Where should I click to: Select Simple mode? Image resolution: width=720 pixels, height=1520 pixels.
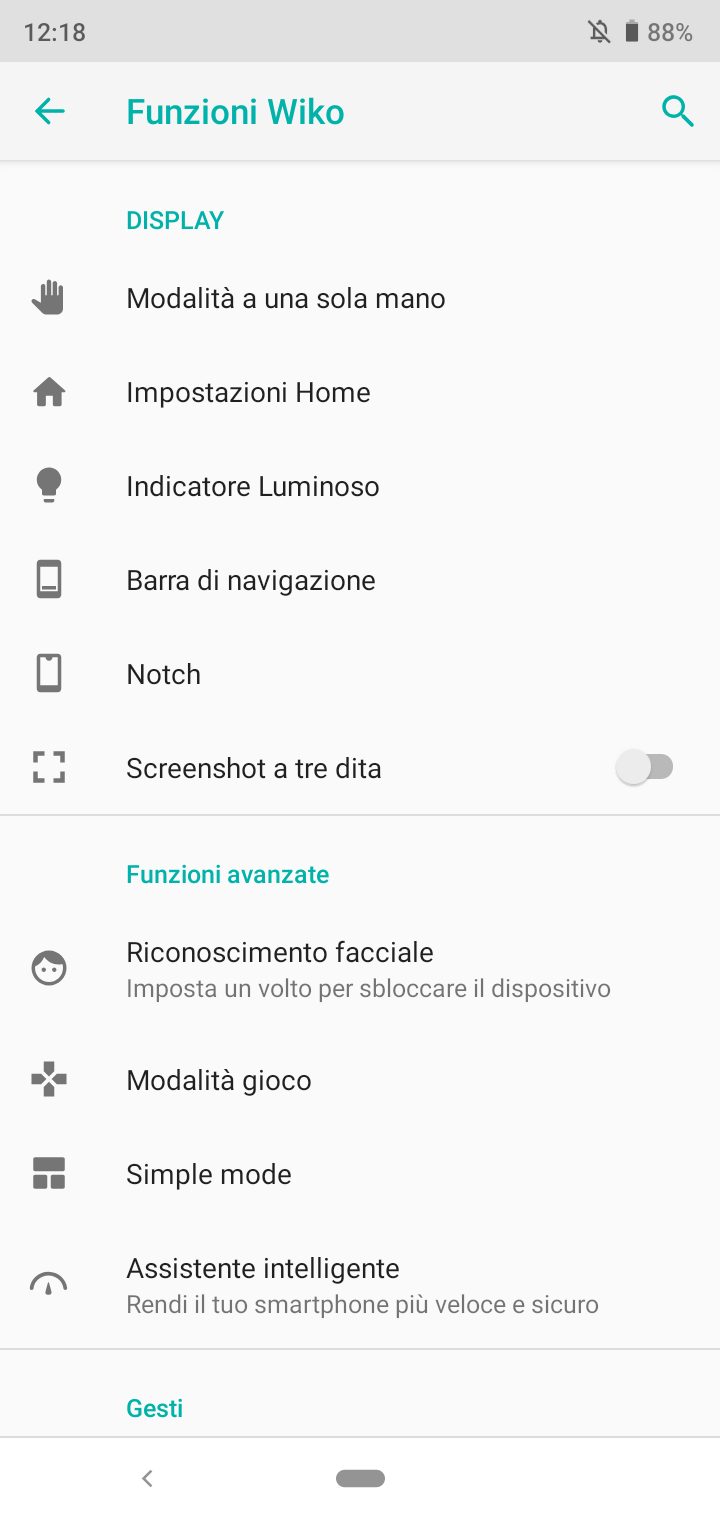(360, 1174)
